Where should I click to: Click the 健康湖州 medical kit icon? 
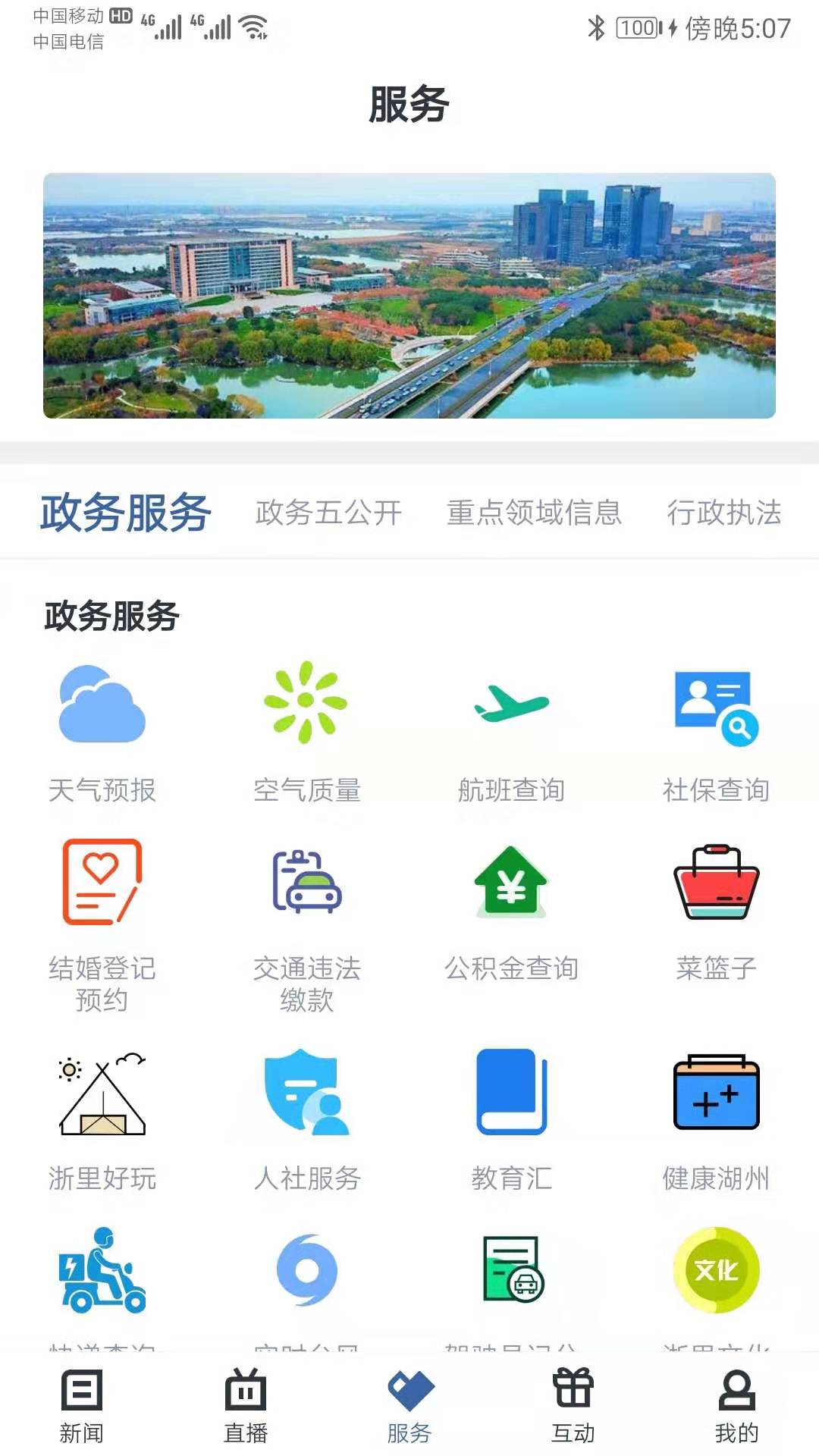717,1092
